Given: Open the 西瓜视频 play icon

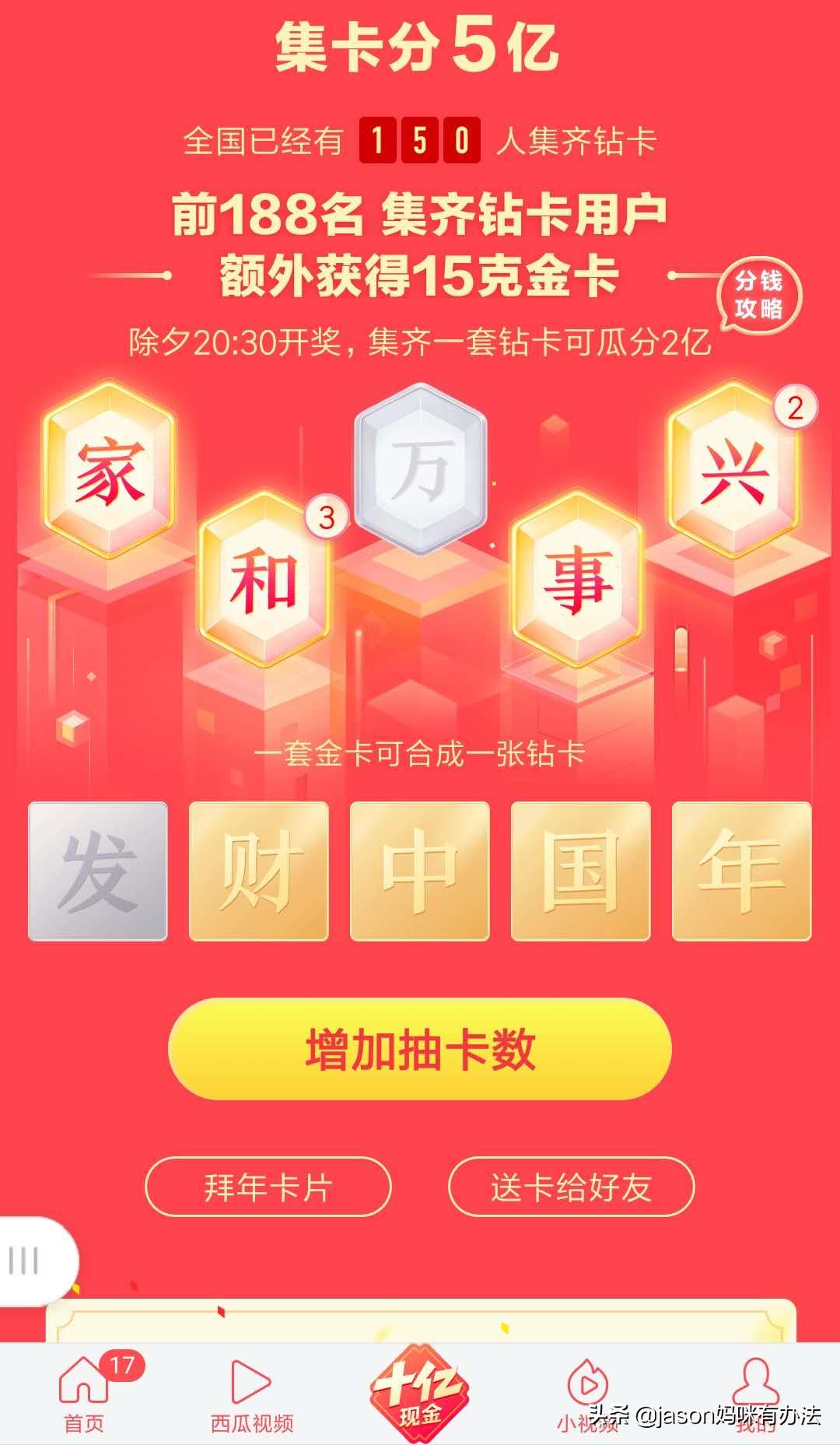Looking at the screenshot, I should 250,1381.
